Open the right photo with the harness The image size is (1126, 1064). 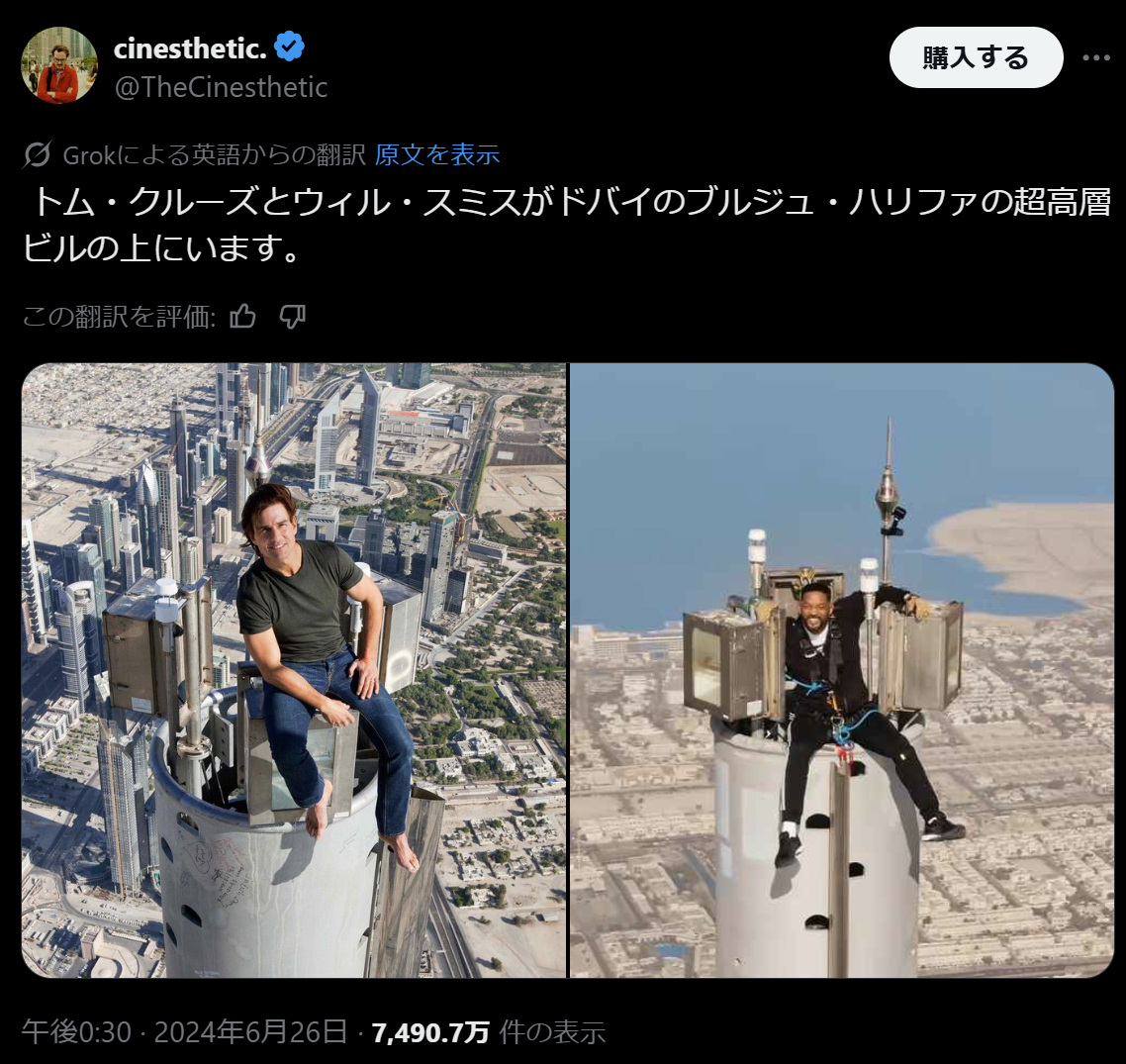(x=842, y=670)
